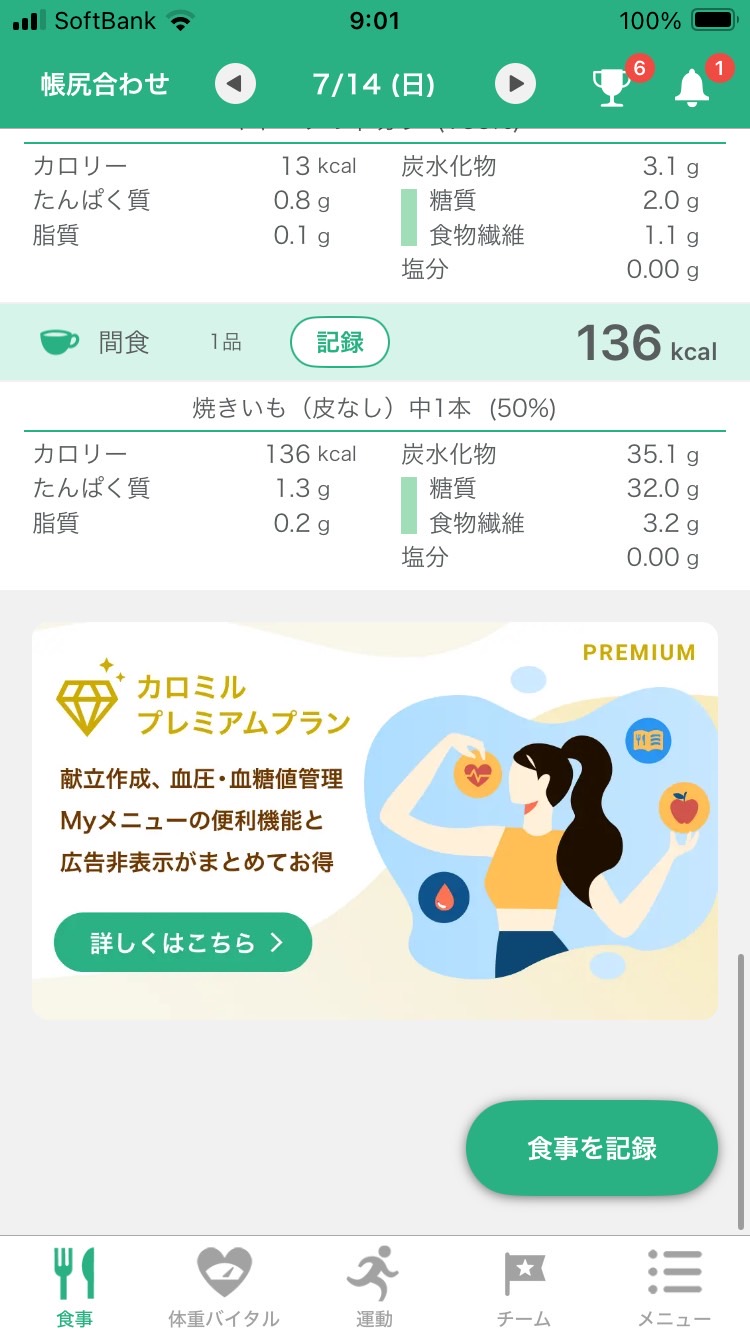The image size is (750, 1334).
Task: Switch to チーム tab
Action: point(524,1285)
